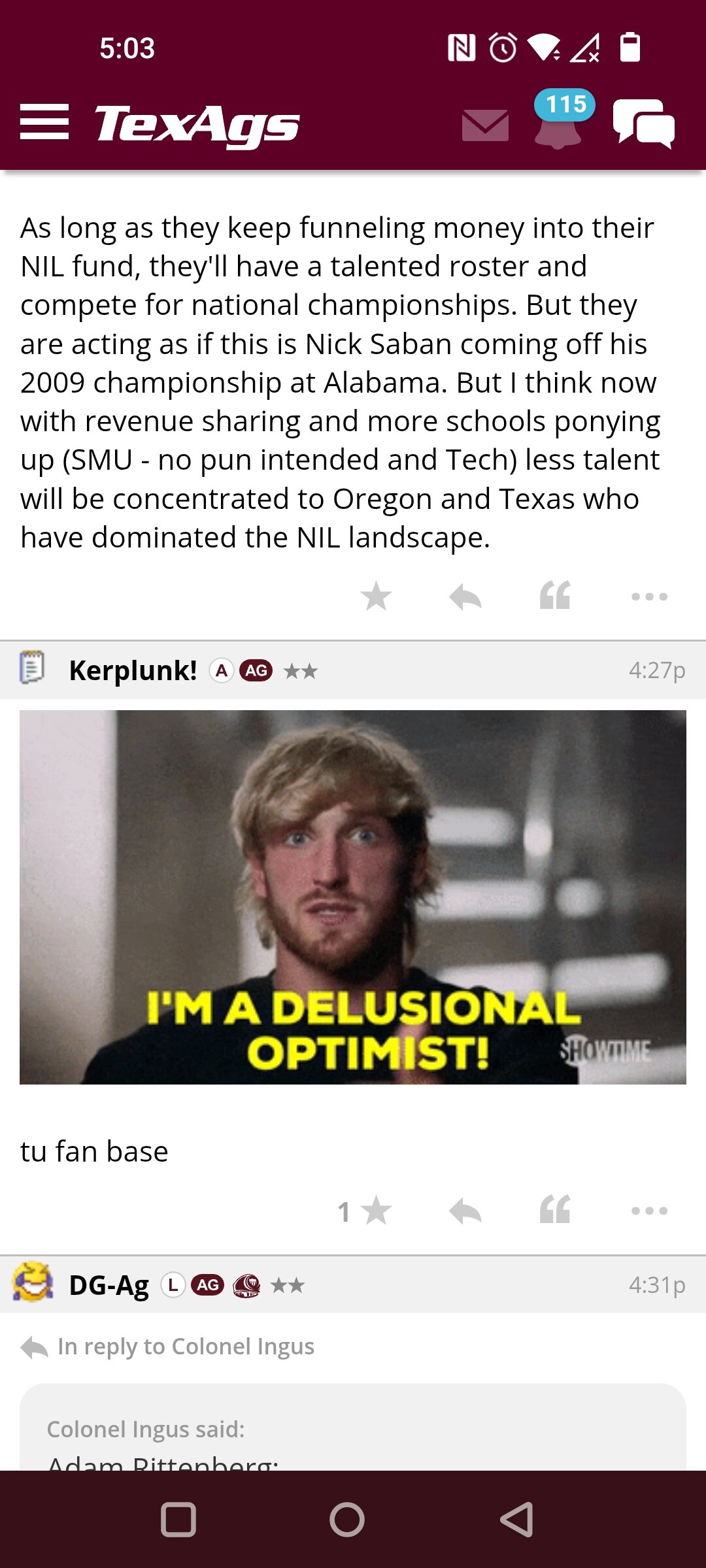Open the hamburger drawer menu

tap(44, 122)
